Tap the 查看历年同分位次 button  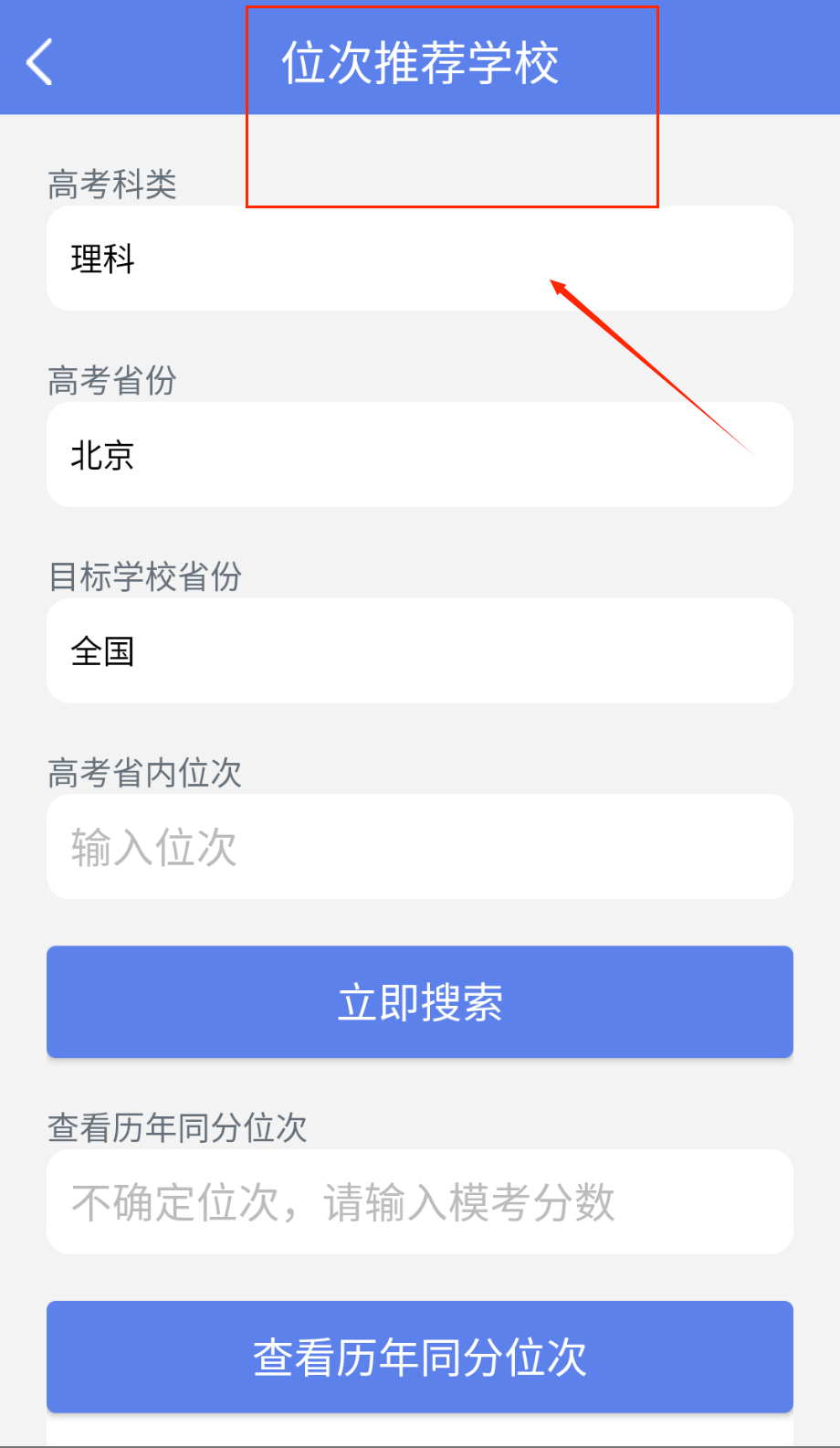click(x=419, y=1357)
